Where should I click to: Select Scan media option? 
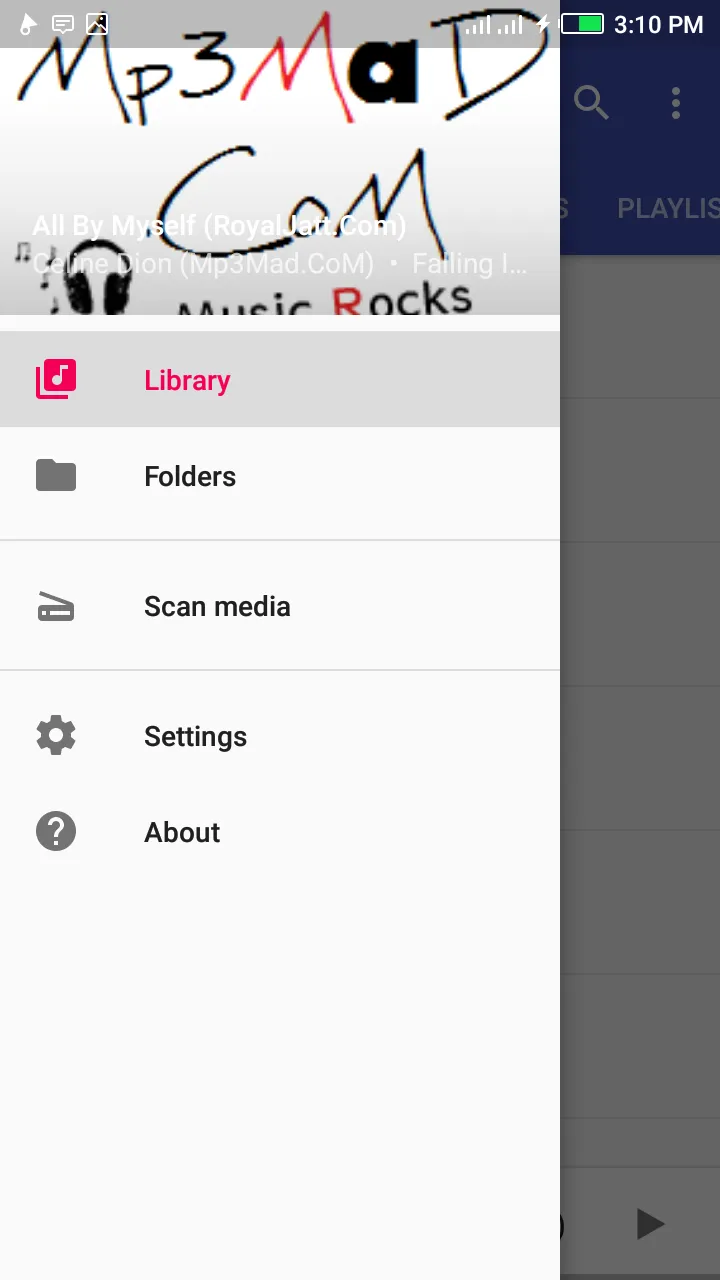[216, 606]
